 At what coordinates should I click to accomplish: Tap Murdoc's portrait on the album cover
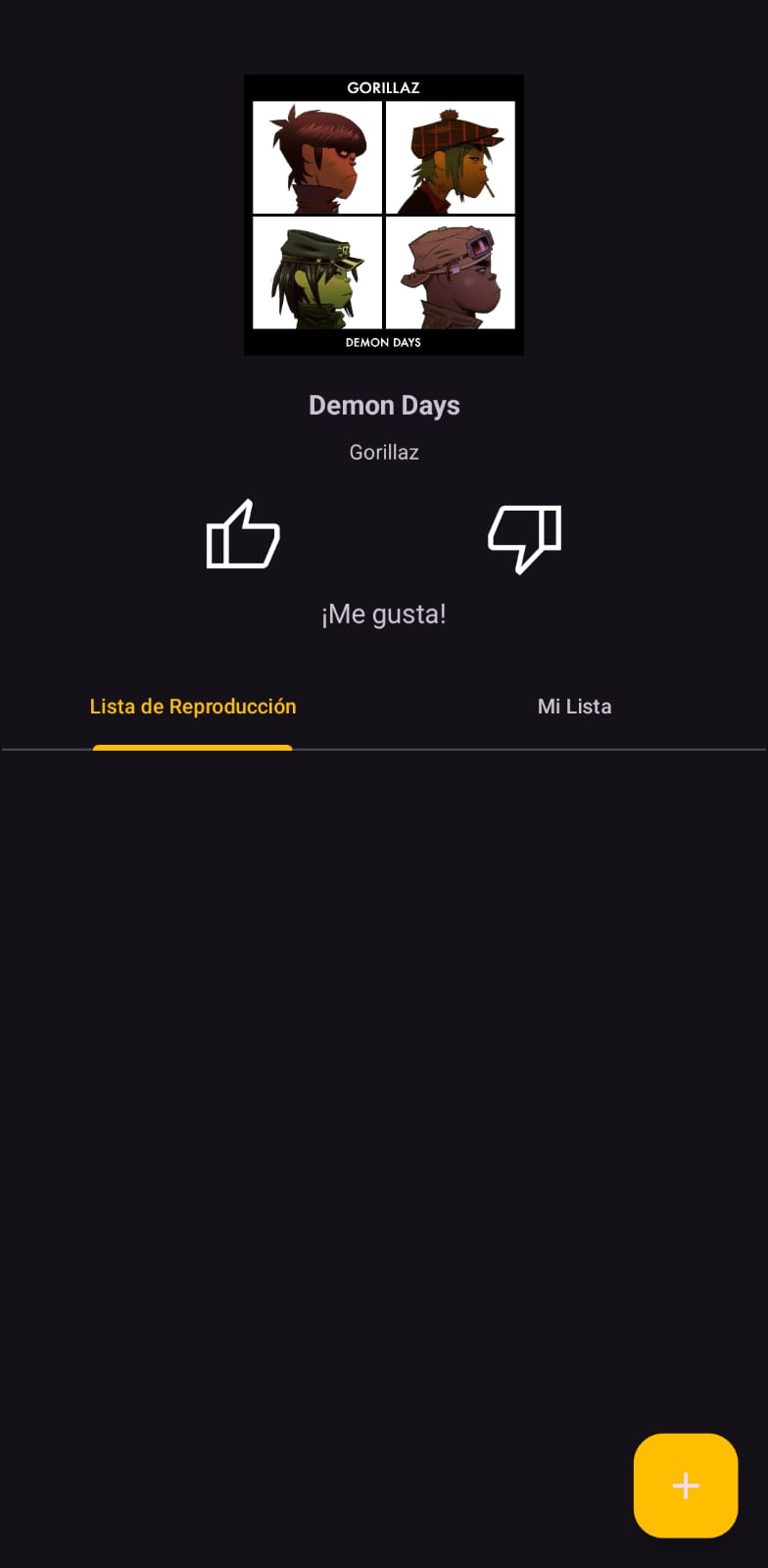pyautogui.click(x=451, y=157)
